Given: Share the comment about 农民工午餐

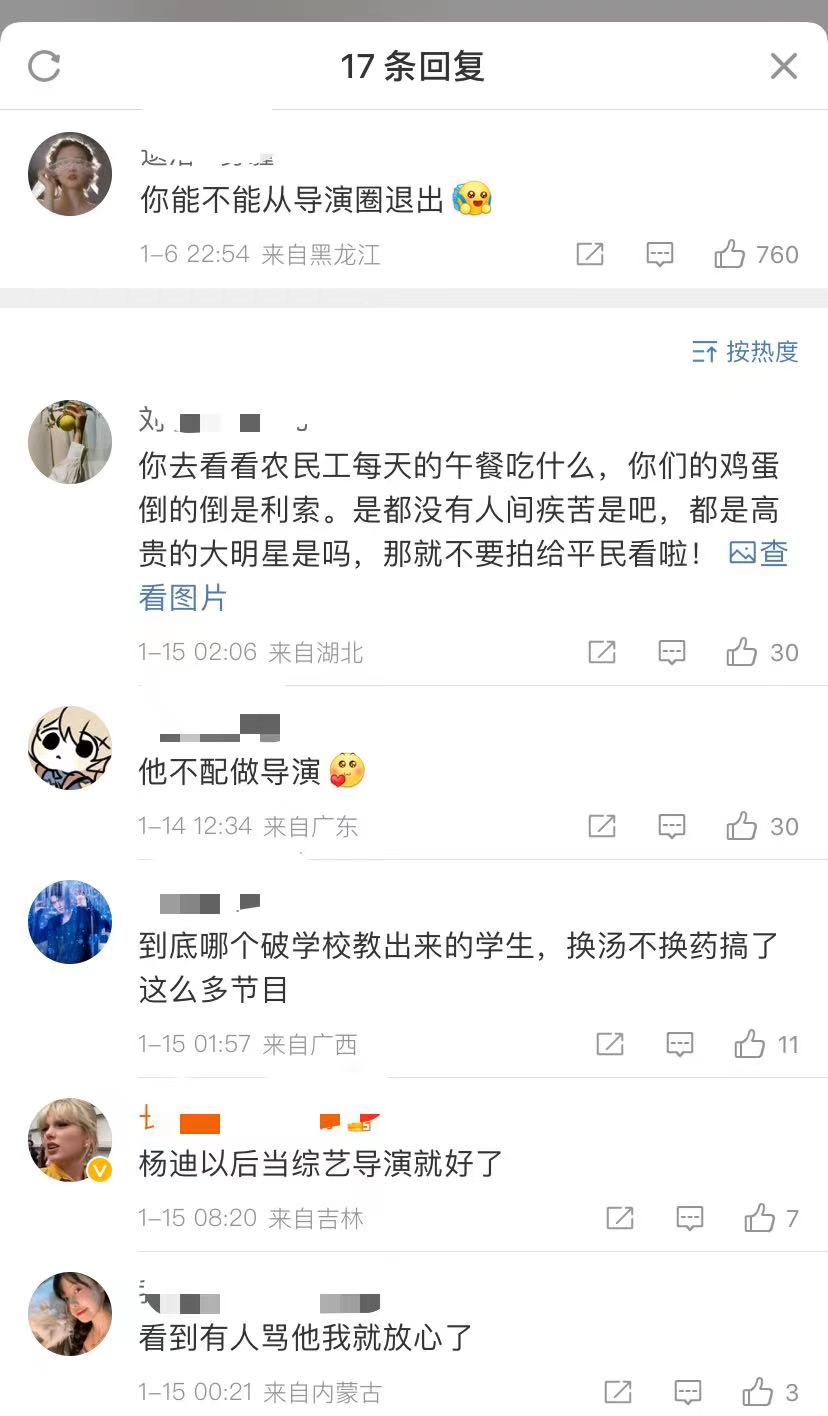Looking at the screenshot, I should 601,652.
